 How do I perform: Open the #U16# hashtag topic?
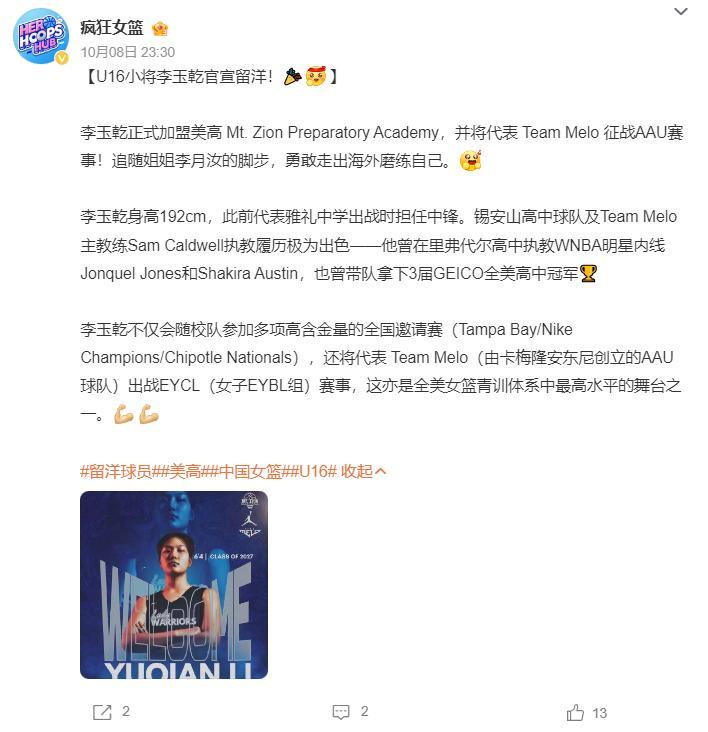pos(313,471)
